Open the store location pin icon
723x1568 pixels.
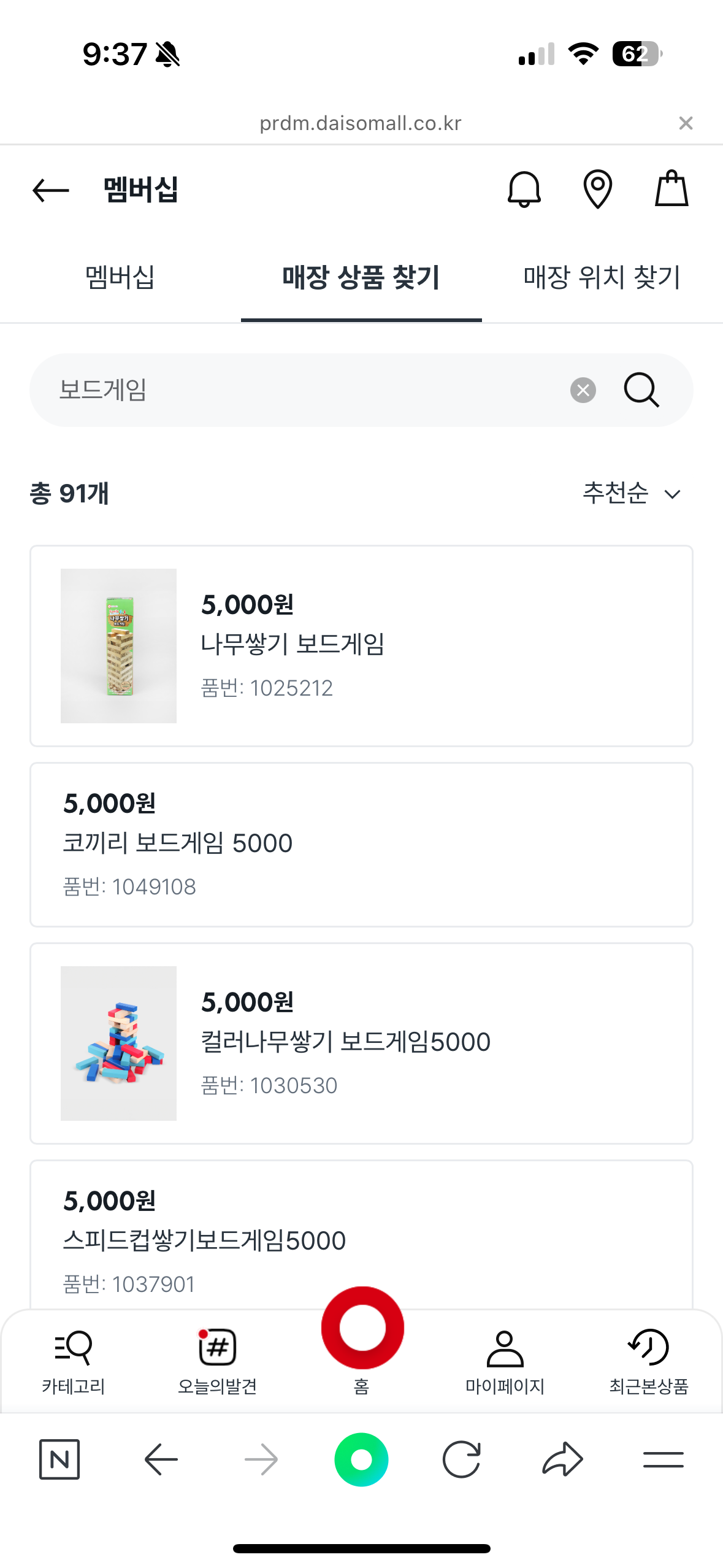click(598, 189)
